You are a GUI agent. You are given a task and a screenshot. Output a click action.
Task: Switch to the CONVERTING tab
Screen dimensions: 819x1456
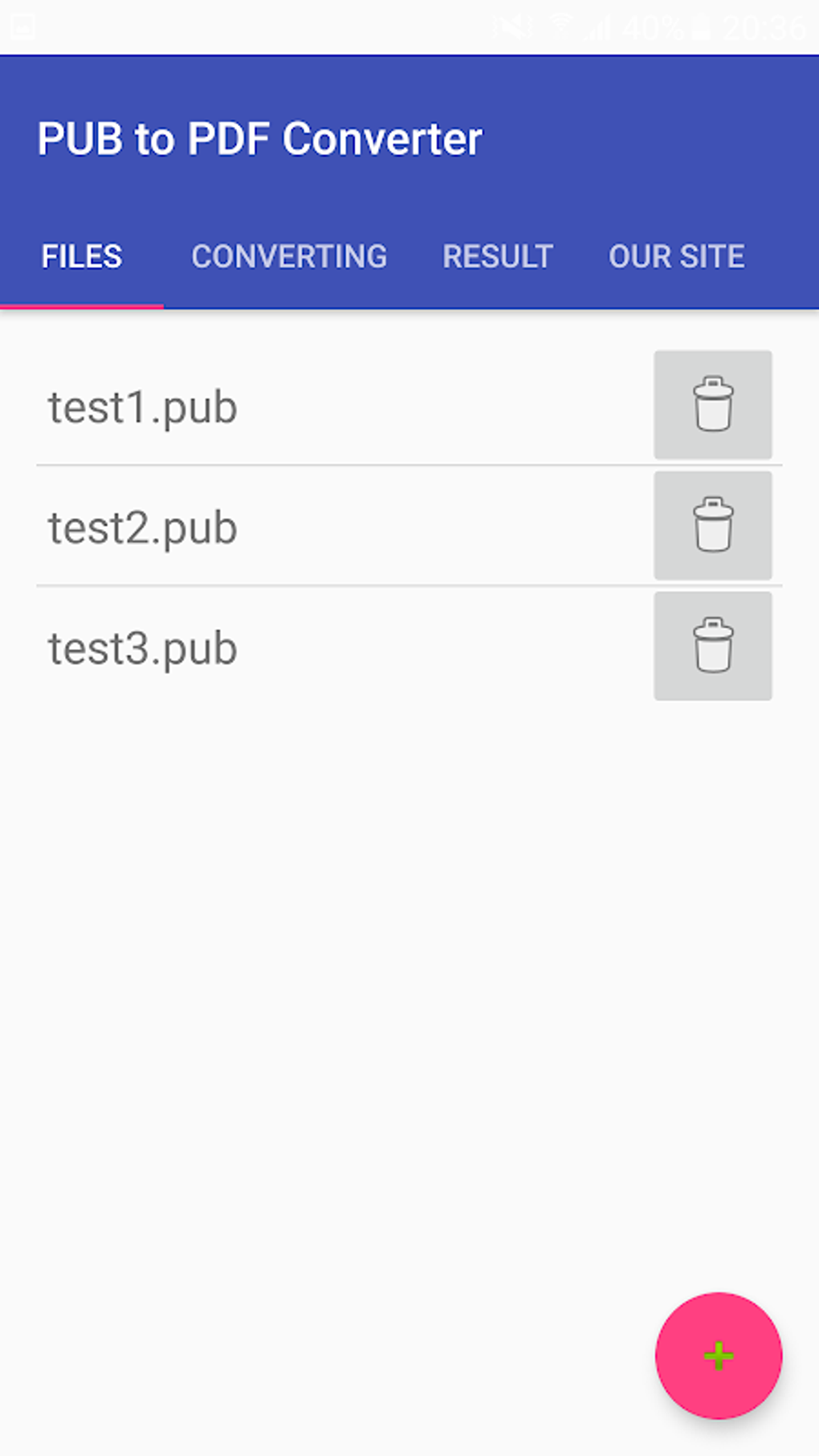click(288, 256)
